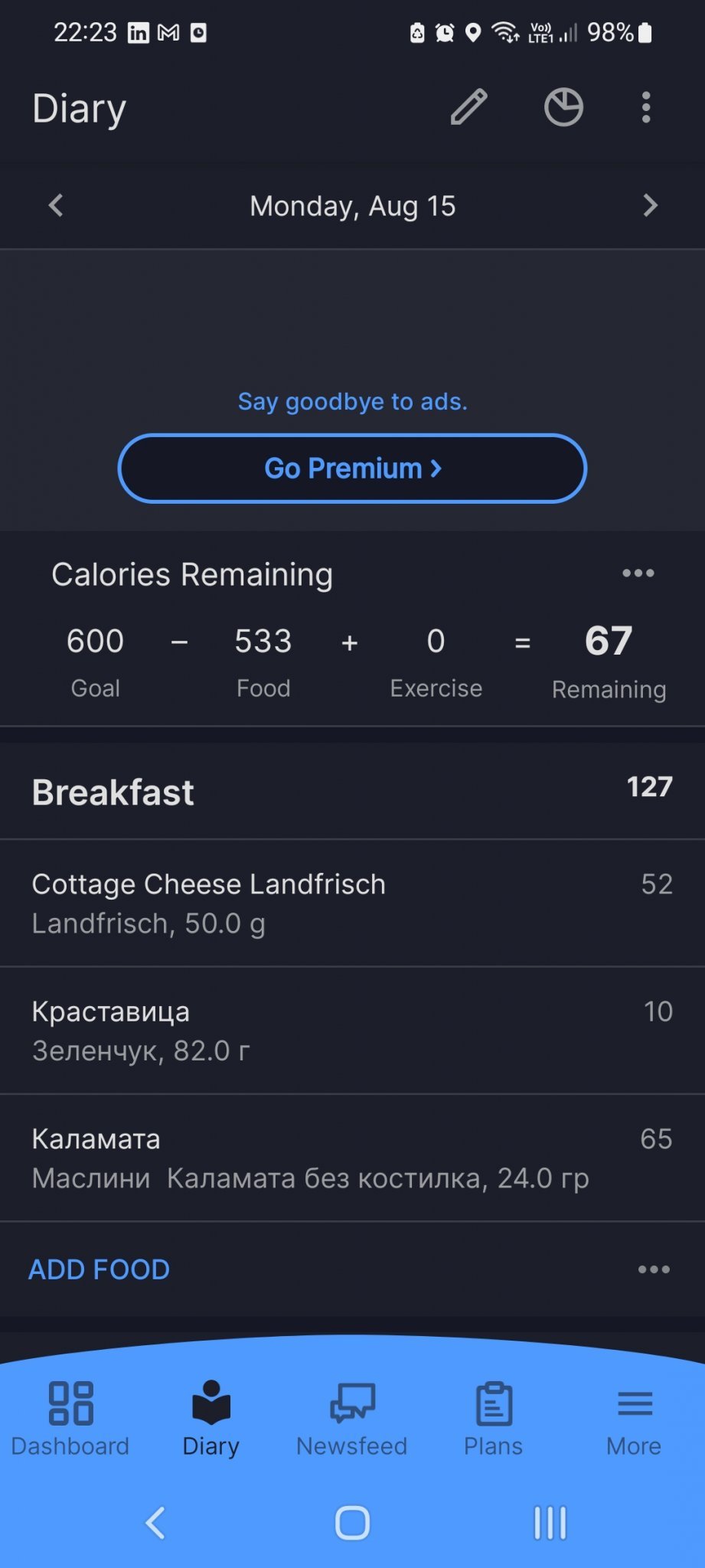The width and height of the screenshot is (705, 1568).
Task: Switch to the Plans tab
Action: click(493, 1418)
